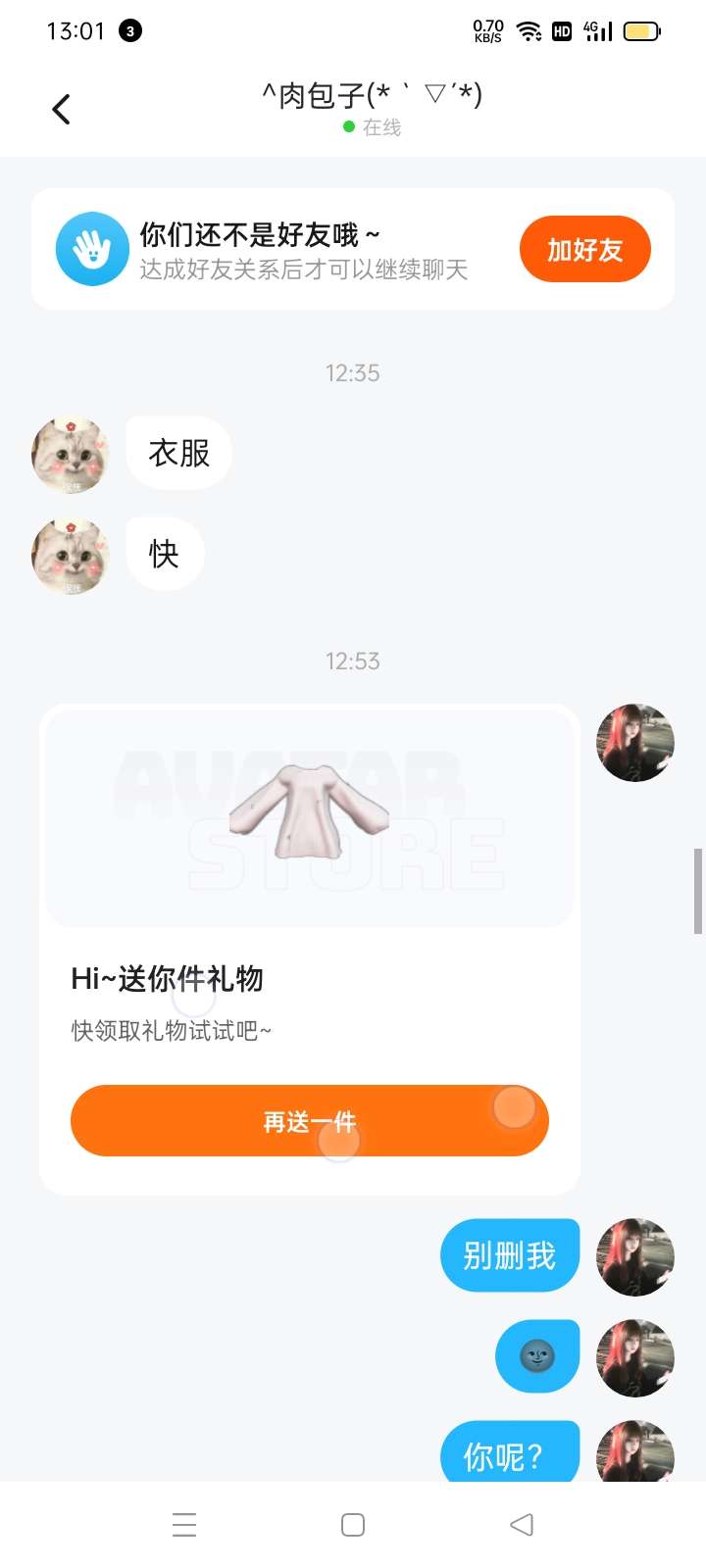Tap the 加好友 button
Screen dimensions: 706x1568
[x=585, y=250]
